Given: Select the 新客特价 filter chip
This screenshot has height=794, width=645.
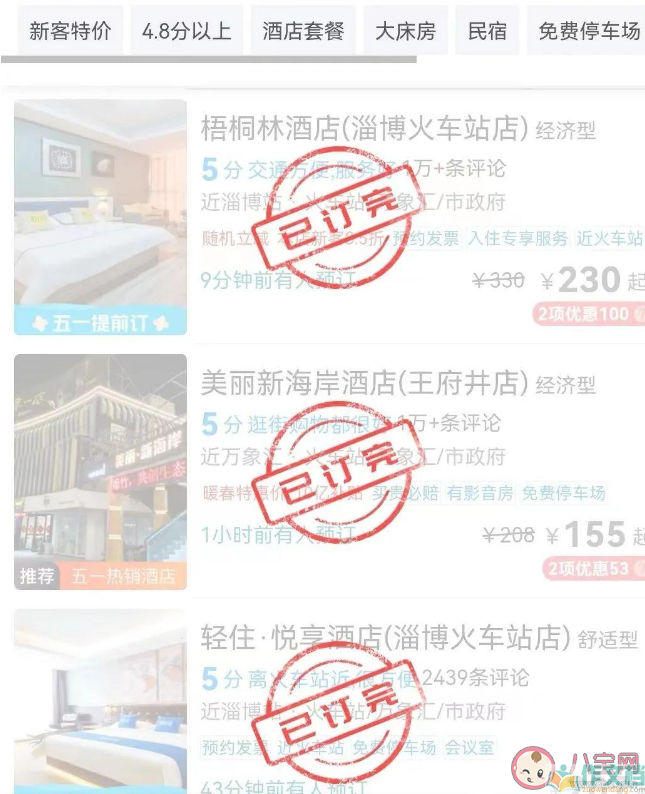Looking at the screenshot, I should tap(70, 31).
